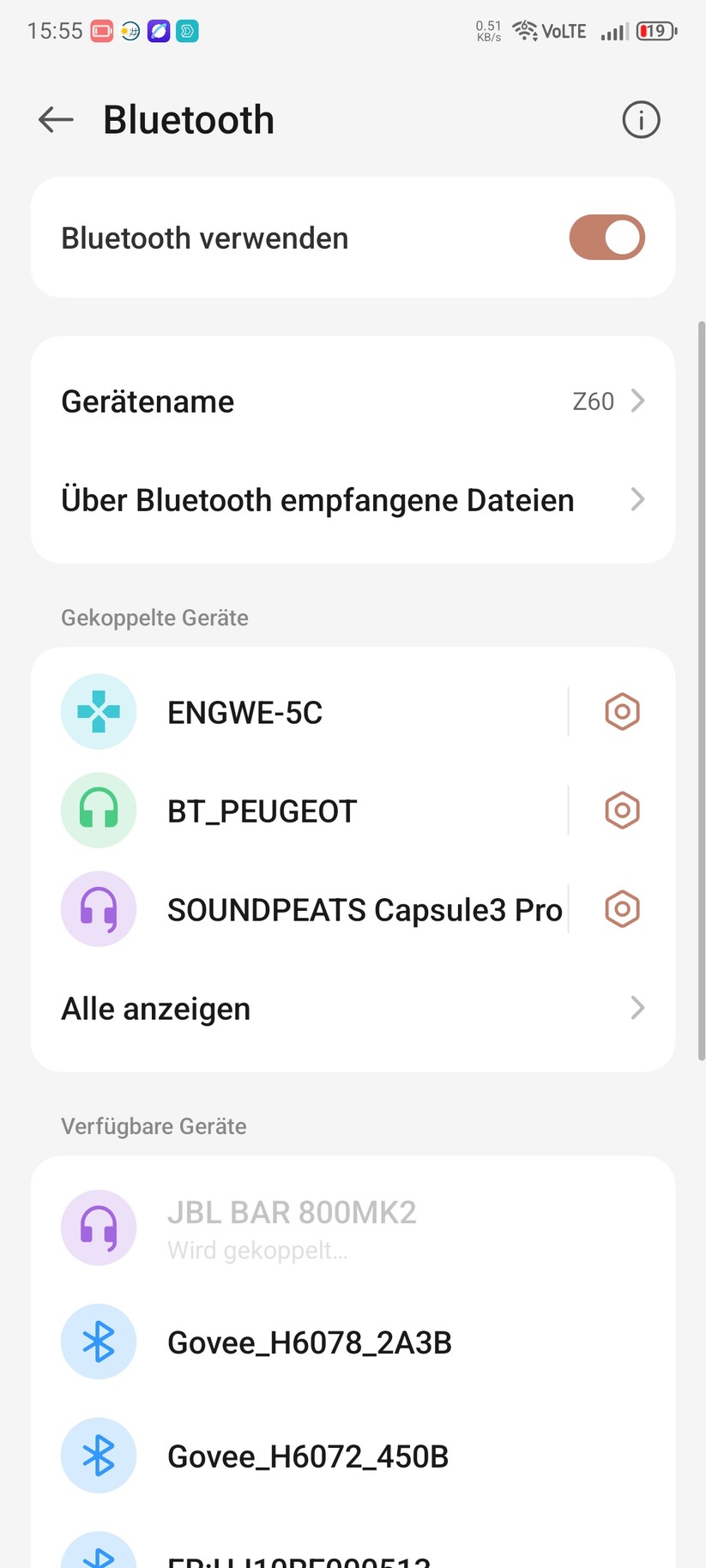Tap the Gekoppelte Geräte section header

click(154, 618)
